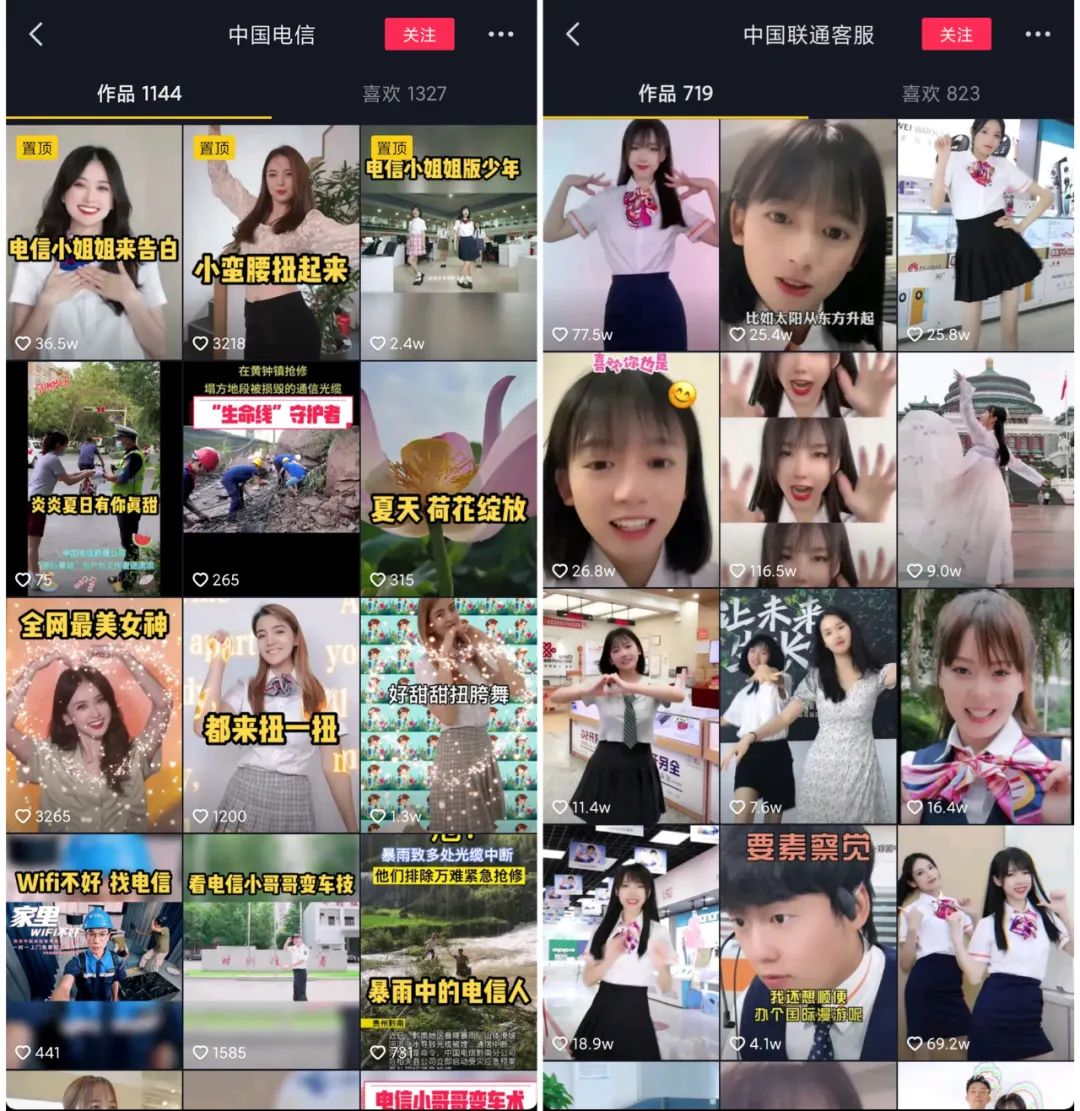Open the video 要素察觉
This screenshot has height=1111, width=1080.
pos(808,942)
